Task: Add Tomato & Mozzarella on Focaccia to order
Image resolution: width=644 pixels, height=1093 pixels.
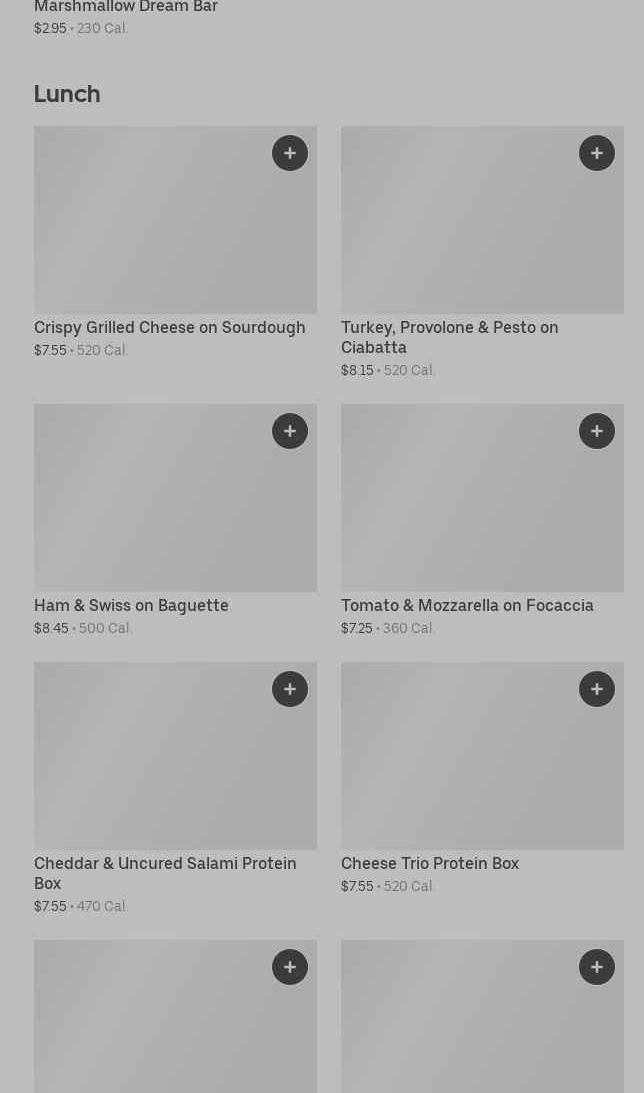Action: click(x=597, y=431)
